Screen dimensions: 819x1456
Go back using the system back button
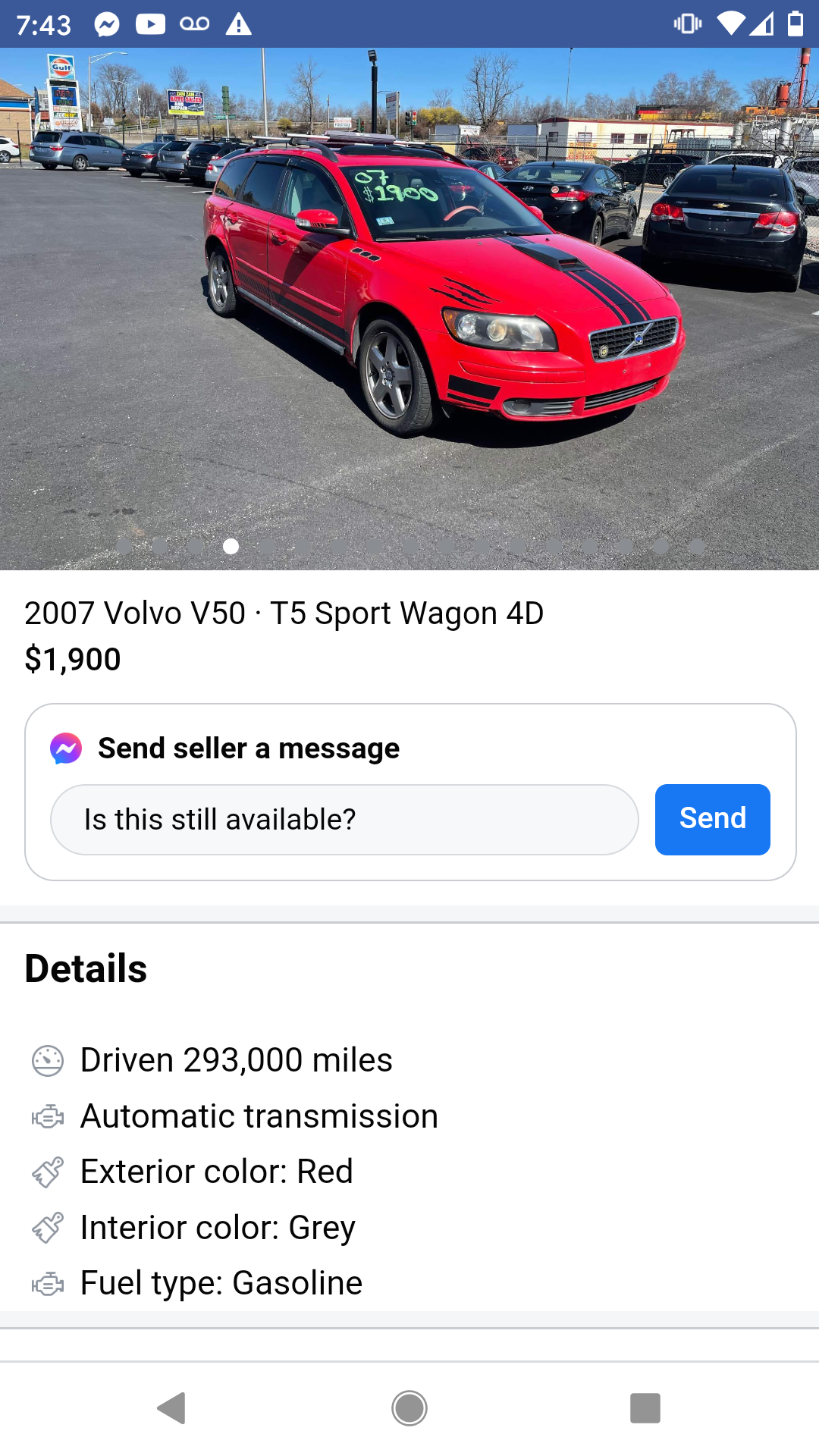[x=172, y=1408]
